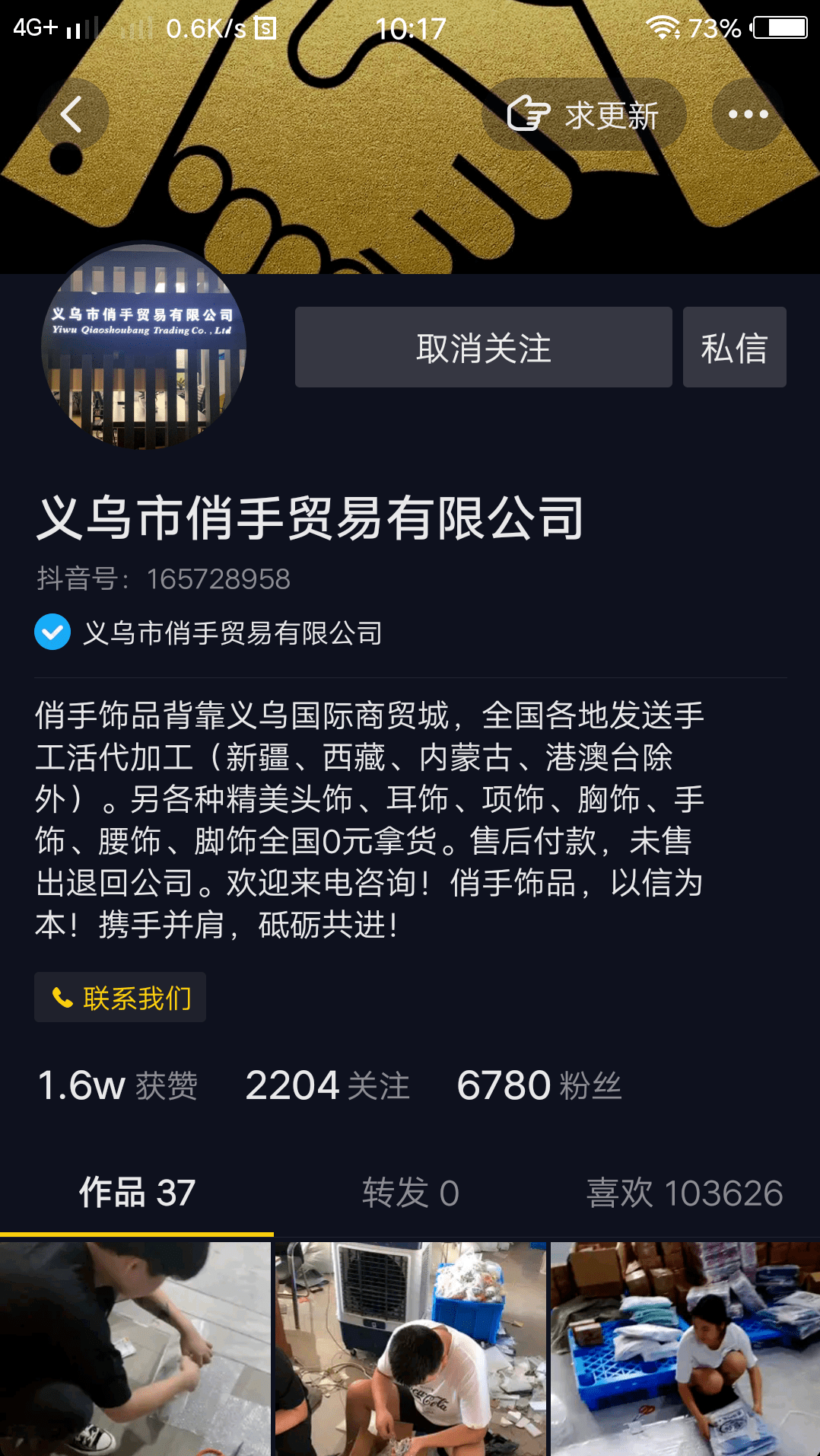Go back using the back arrow
Screen dimensions: 820x1456
(x=72, y=115)
